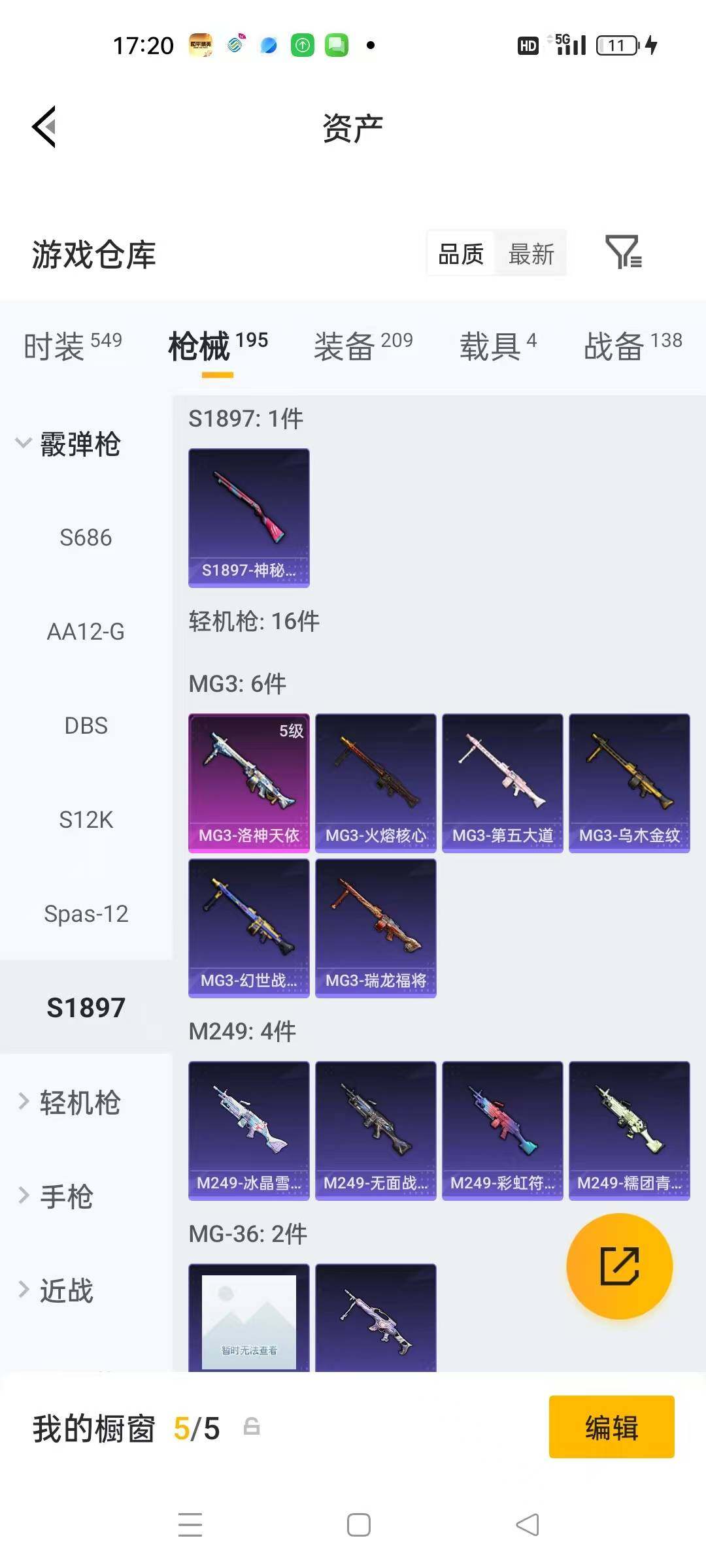Select S686 in the sidebar
Screen dimensions: 706x1568
86,538
